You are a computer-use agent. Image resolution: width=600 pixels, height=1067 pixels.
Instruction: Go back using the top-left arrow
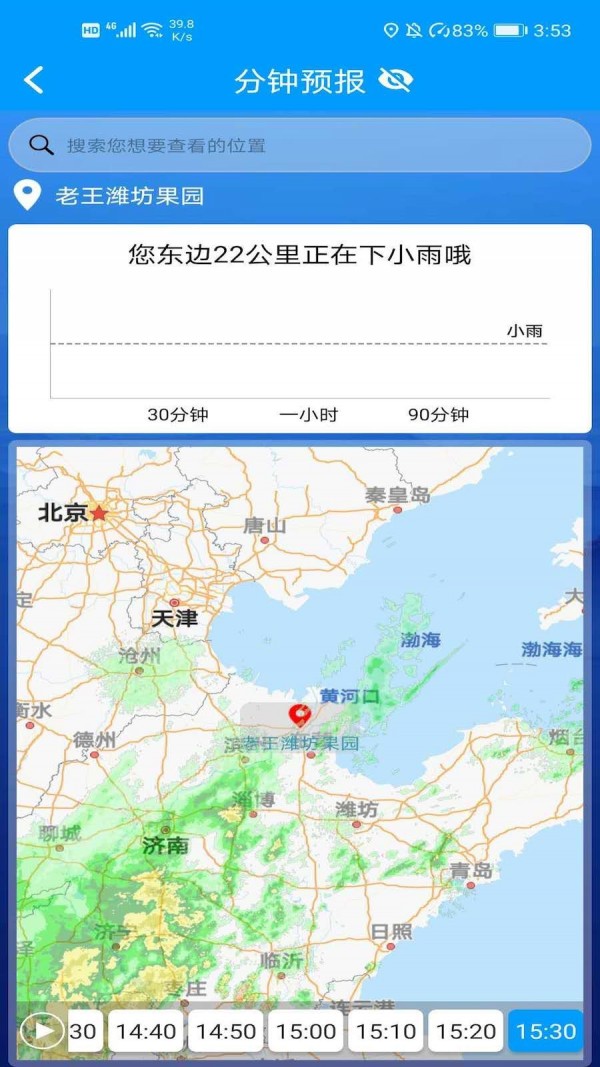coord(34,80)
